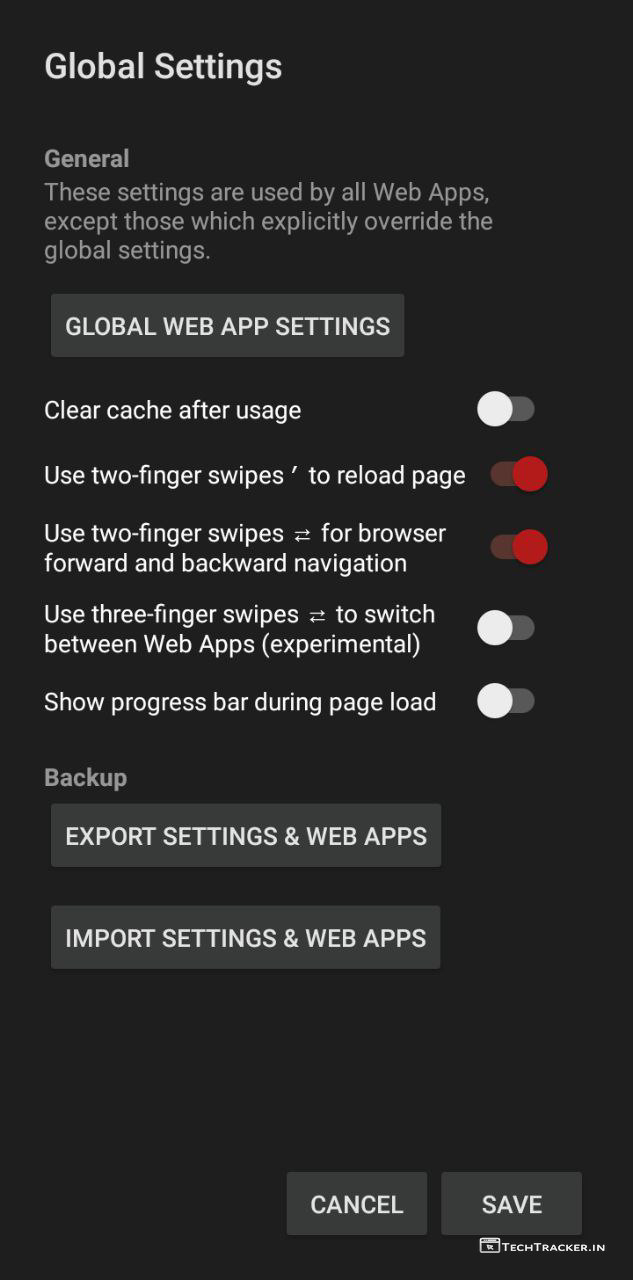Enable three-finger swipes to switch Web Apps
Viewport: 633px width, 1280px height.
pos(507,628)
